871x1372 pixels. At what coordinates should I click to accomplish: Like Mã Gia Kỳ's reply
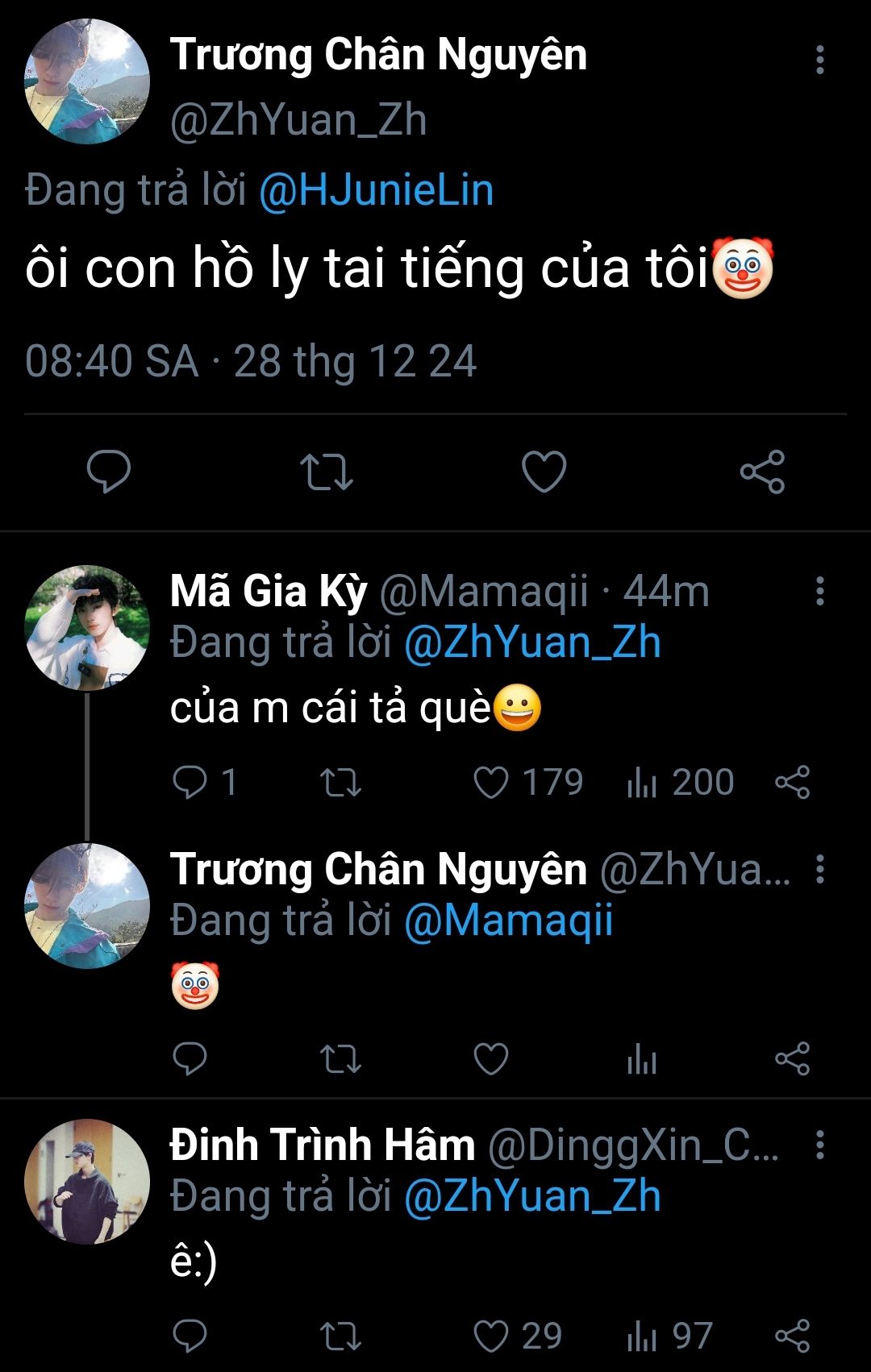490,783
